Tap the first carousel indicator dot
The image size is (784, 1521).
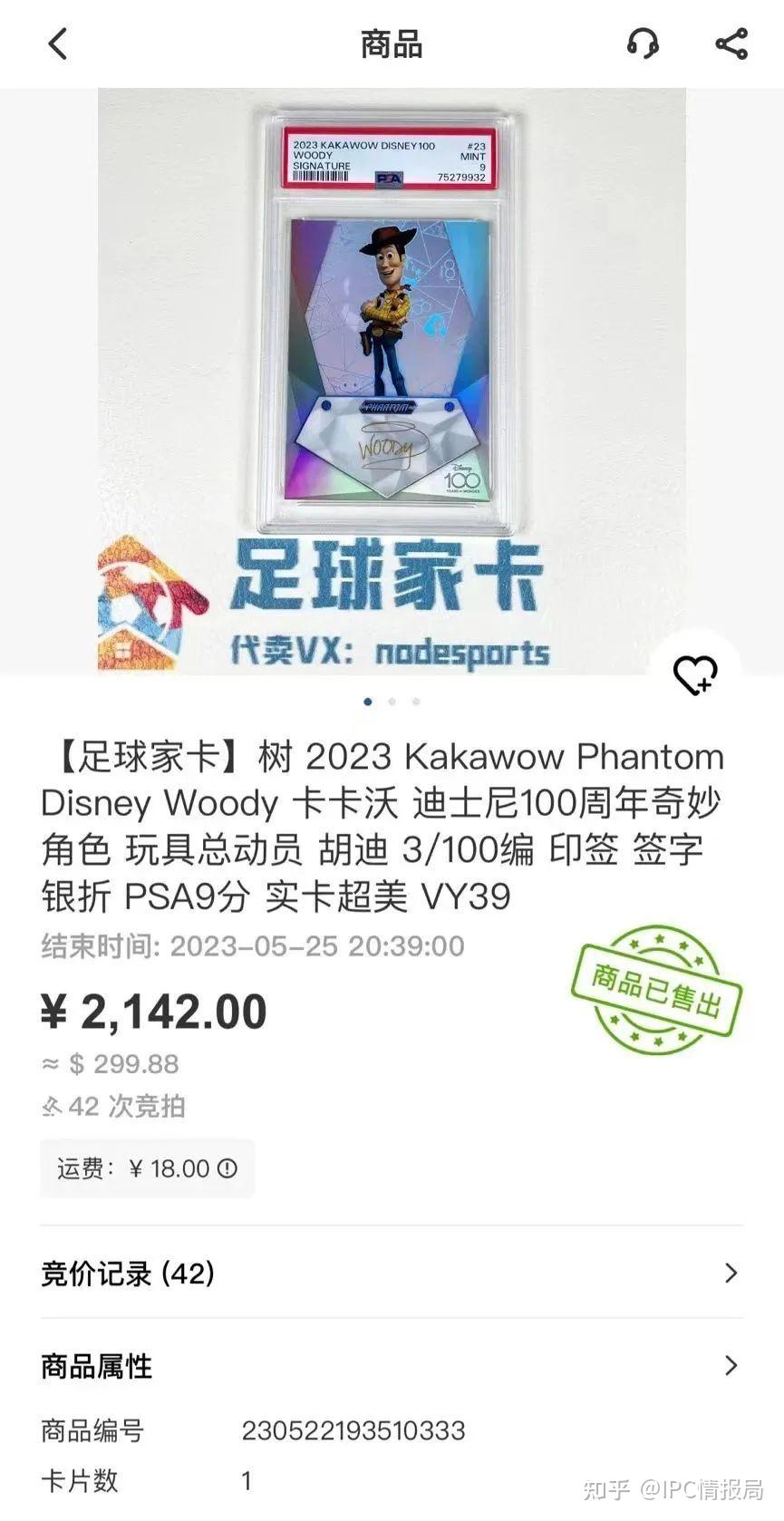coord(368,701)
